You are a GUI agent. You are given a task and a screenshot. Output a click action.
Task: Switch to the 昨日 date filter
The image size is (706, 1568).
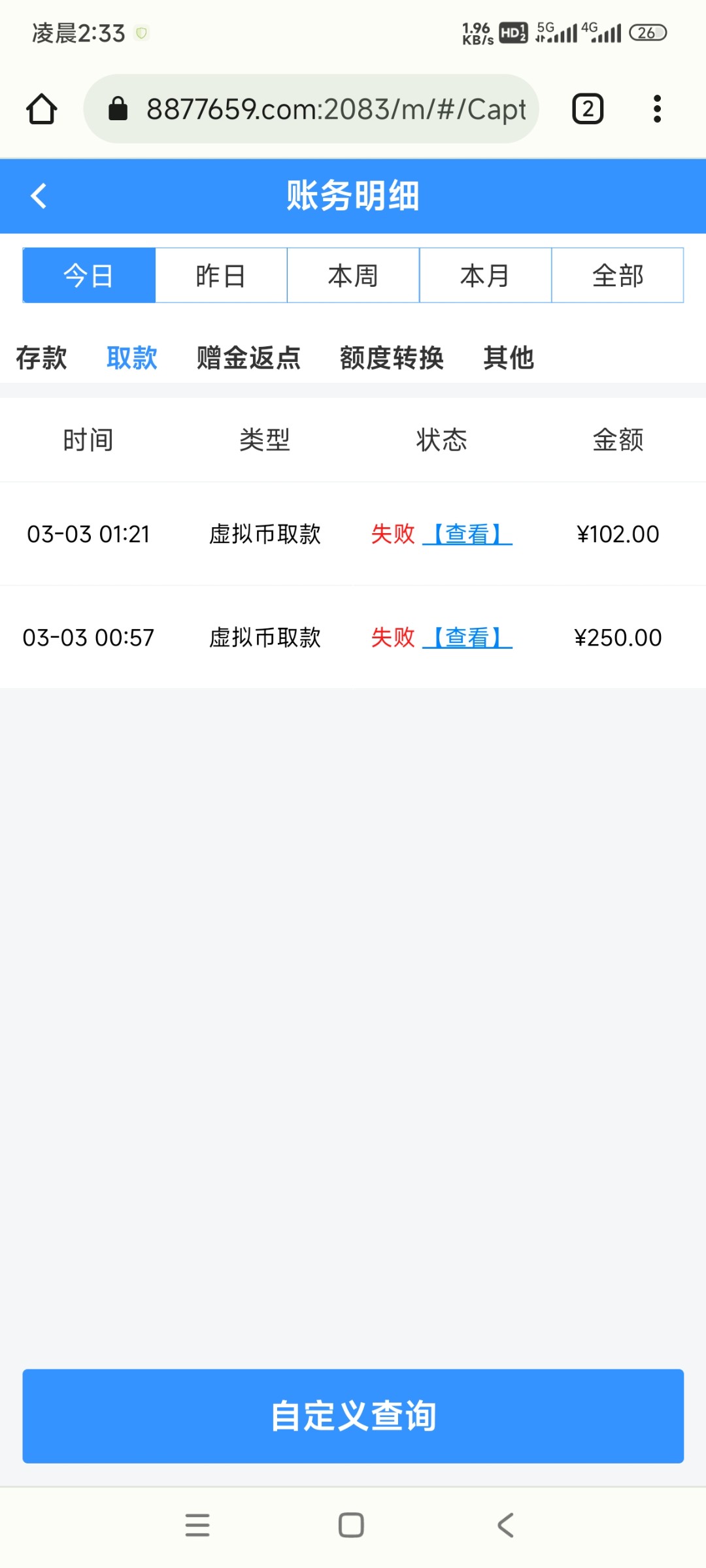pos(221,275)
